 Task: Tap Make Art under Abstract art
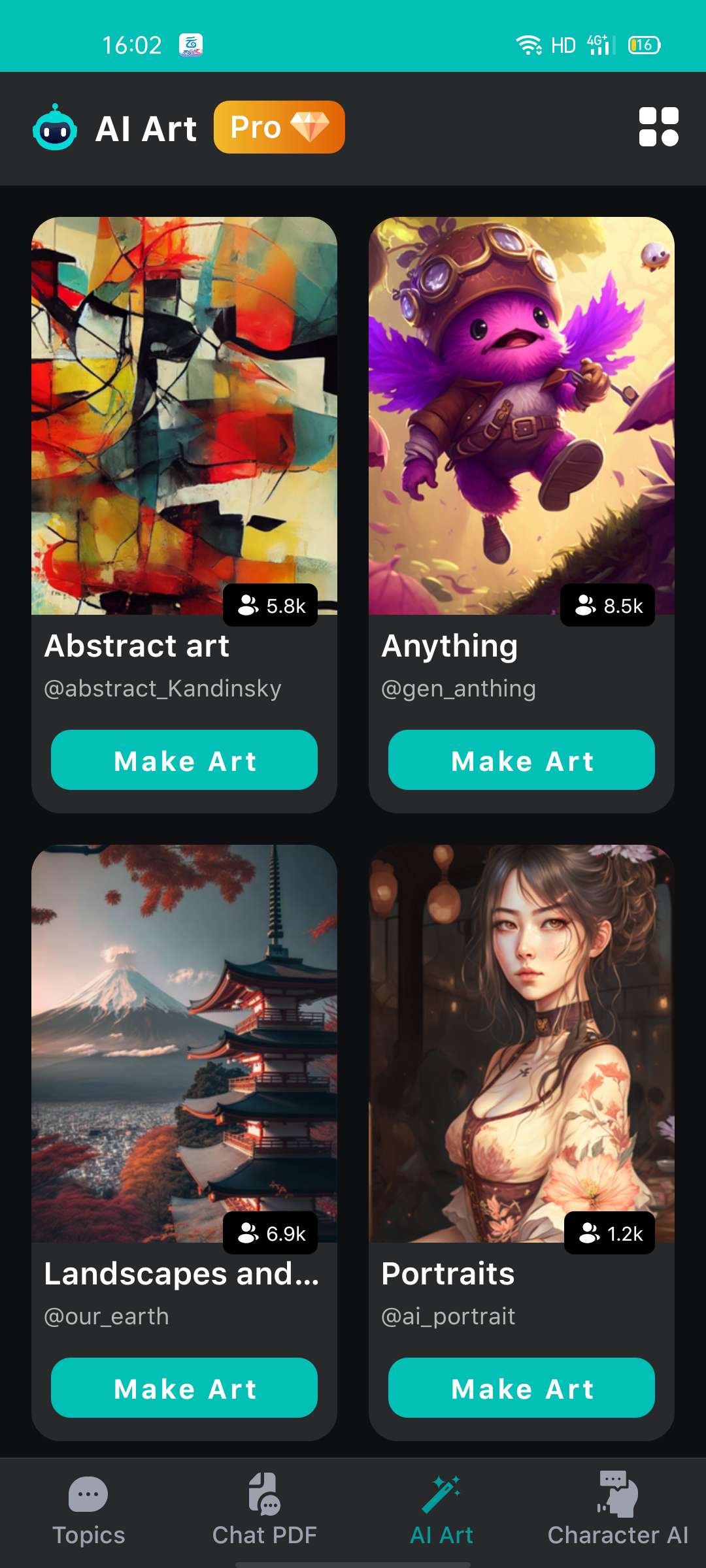pyautogui.click(x=184, y=760)
